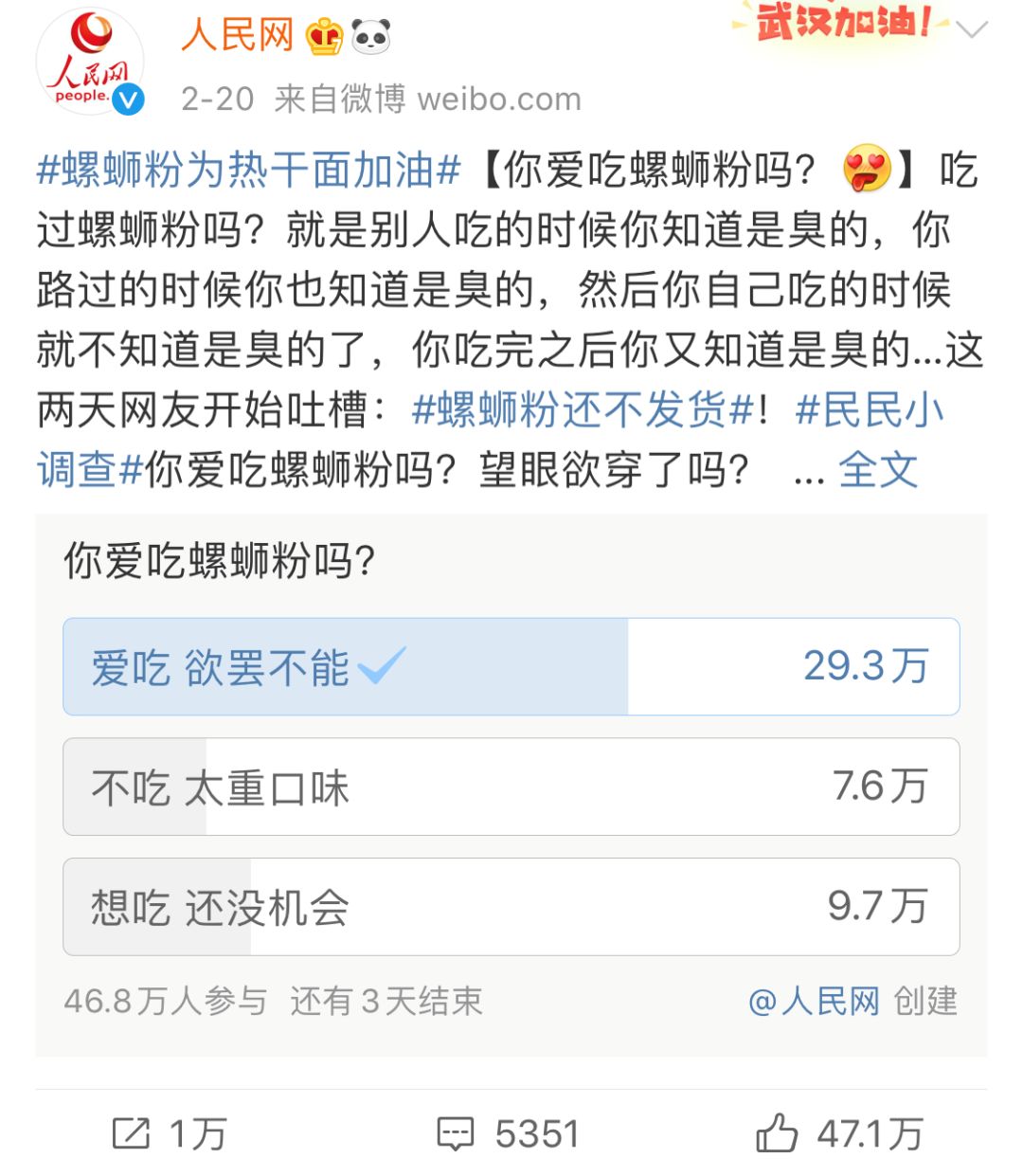Viewport: 1023px width, 1176px height.
Task: Click the blue V verification badge
Action: [x=128, y=98]
